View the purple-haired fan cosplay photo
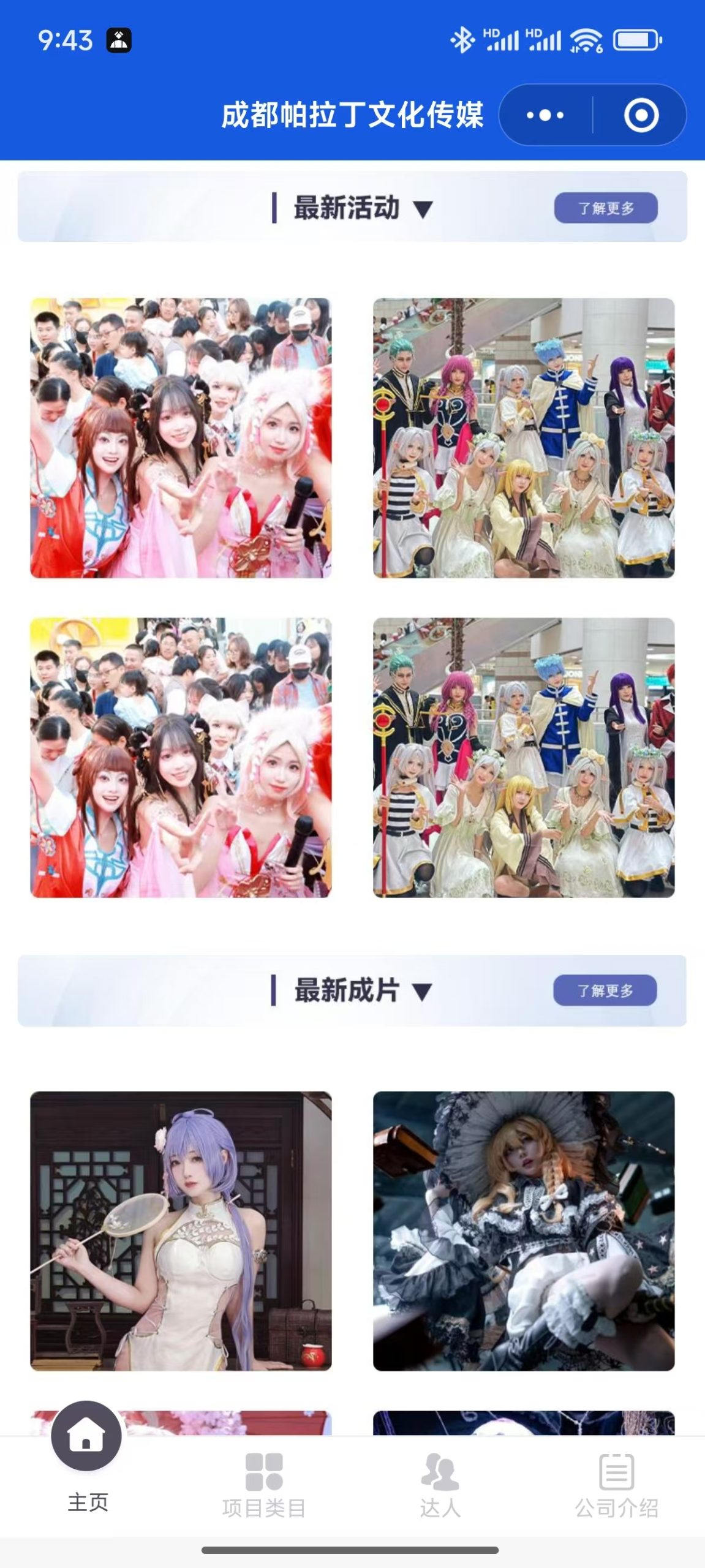Screen dimensions: 705x1568 click(181, 1231)
